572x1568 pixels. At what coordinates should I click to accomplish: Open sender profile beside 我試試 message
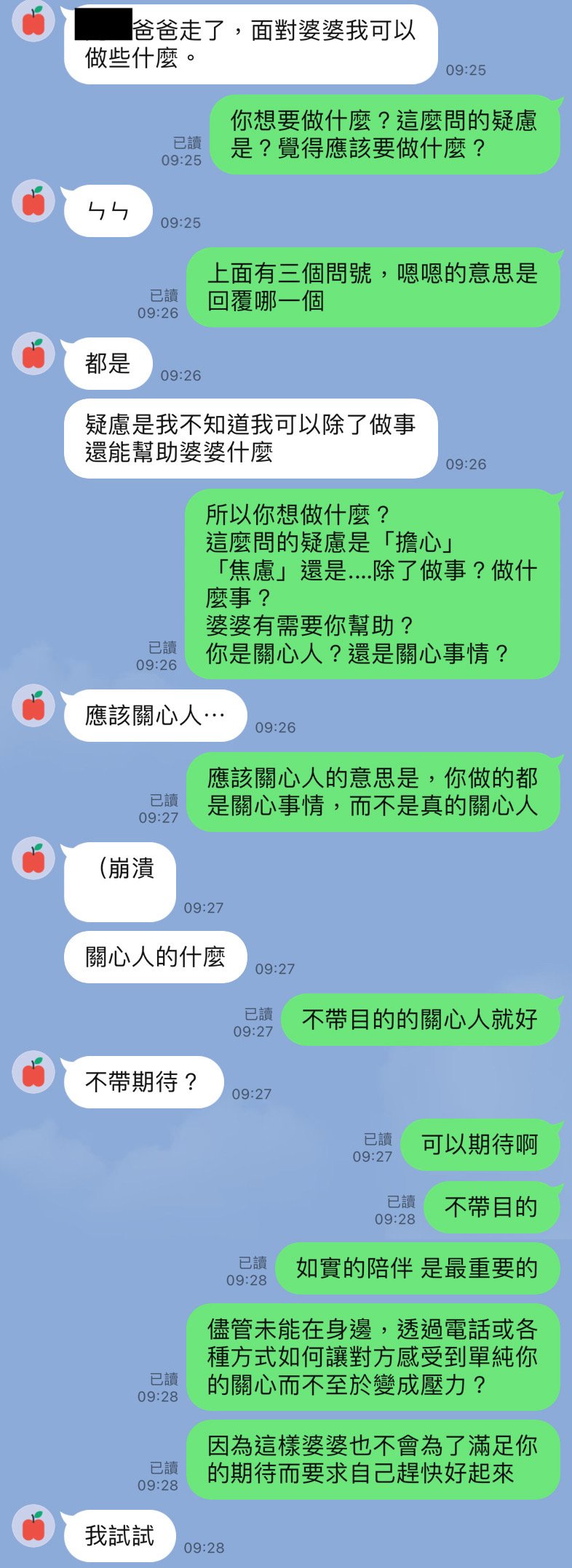33,1527
